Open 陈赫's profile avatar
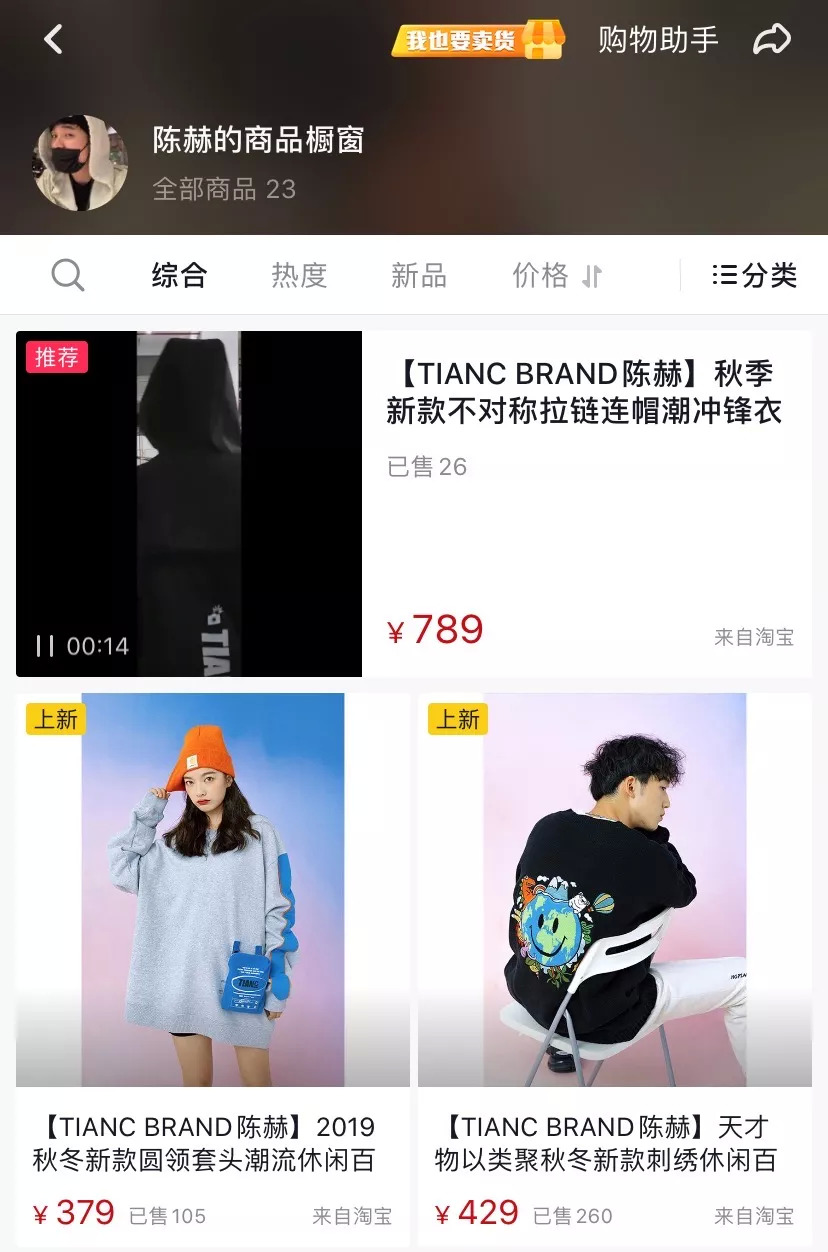This screenshot has width=828, height=1252. (81, 163)
